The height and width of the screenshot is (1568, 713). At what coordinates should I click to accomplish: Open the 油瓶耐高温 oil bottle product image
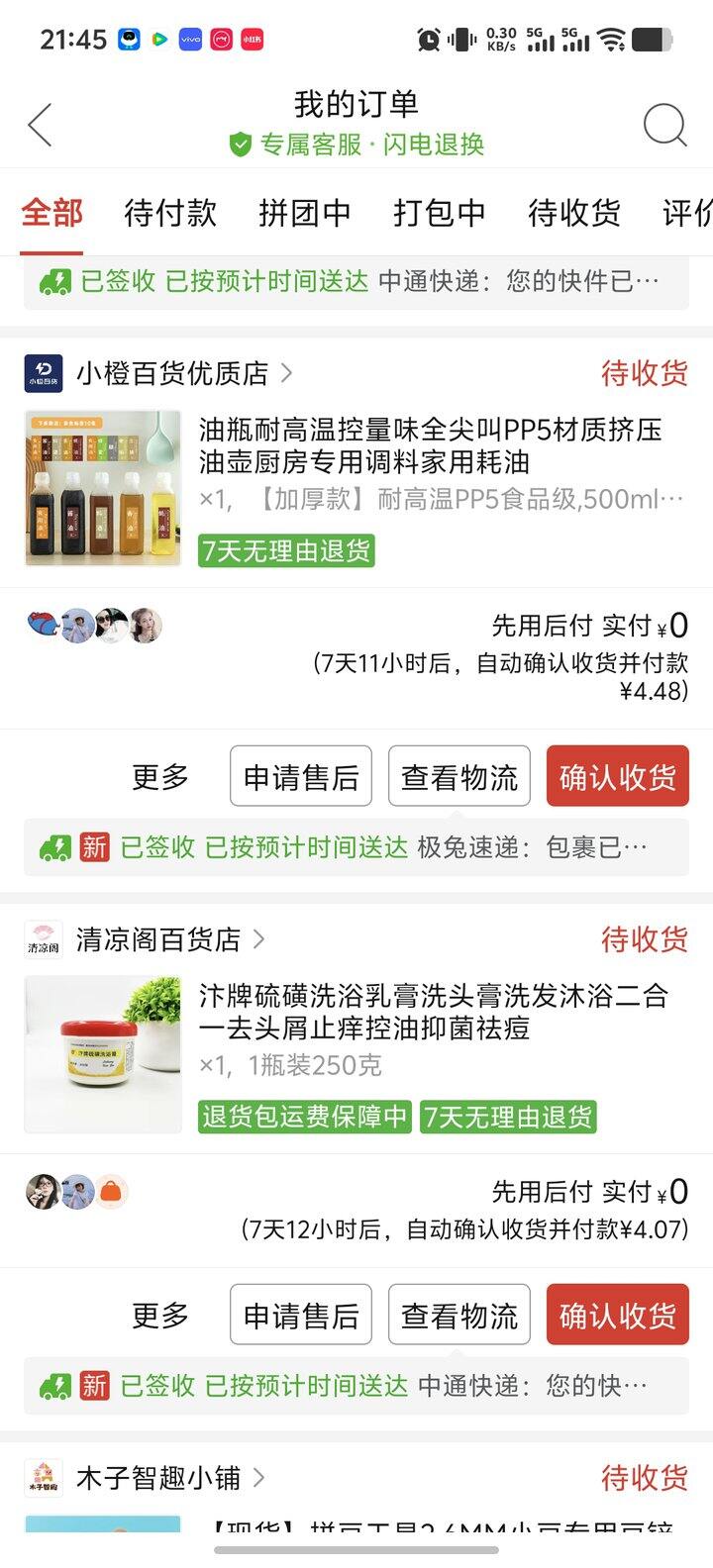(103, 488)
